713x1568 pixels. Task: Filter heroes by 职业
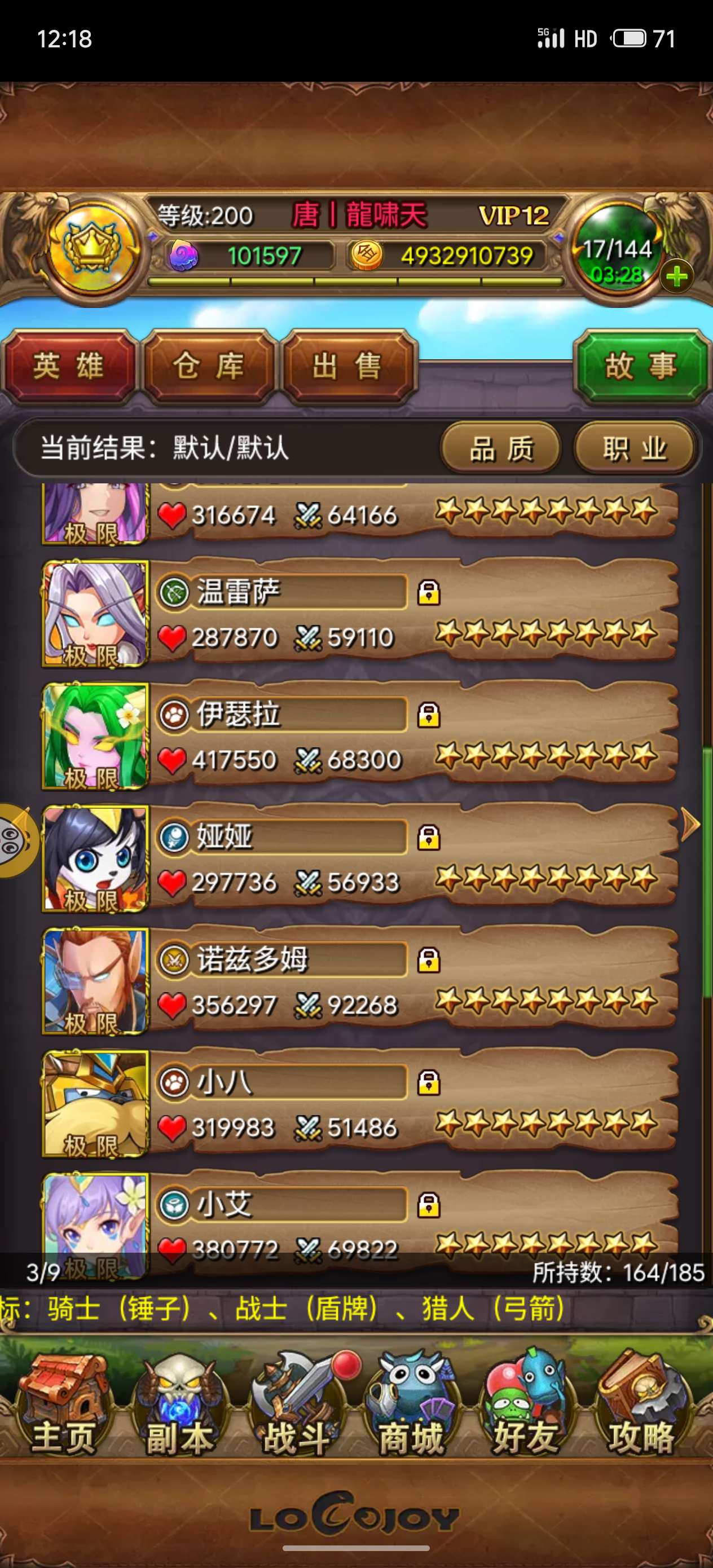635,449
